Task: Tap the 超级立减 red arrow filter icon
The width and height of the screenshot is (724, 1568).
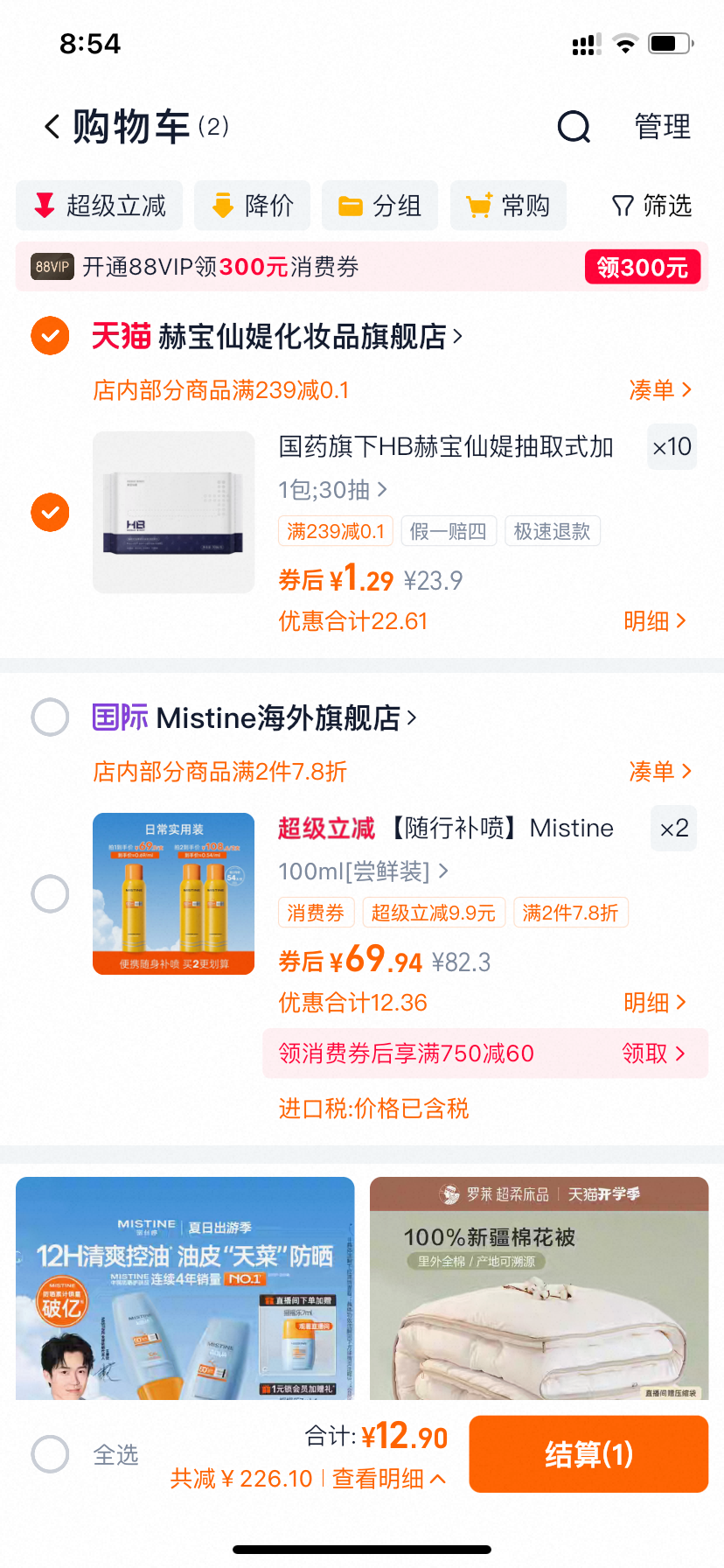Action: tap(42, 205)
